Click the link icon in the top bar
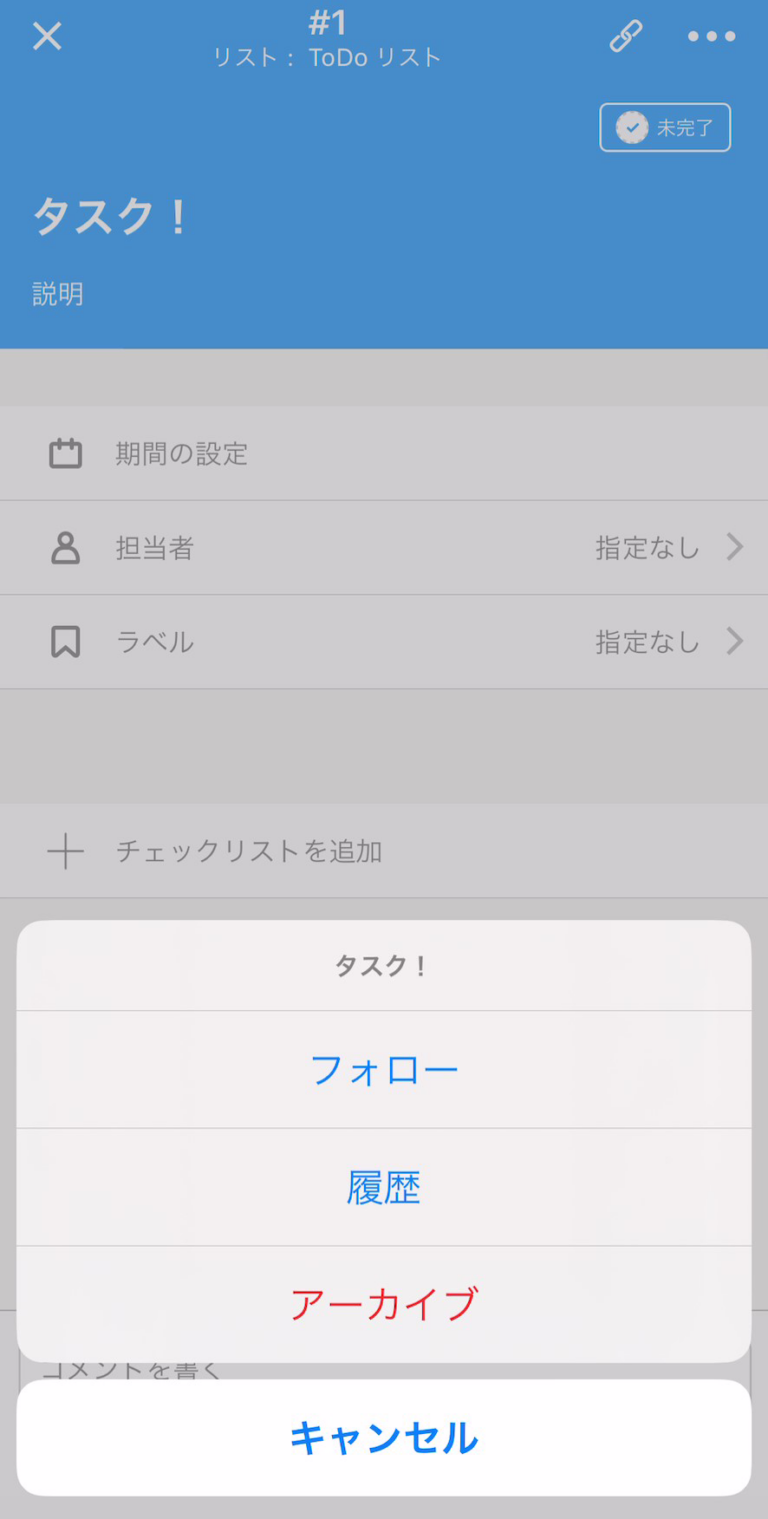 coord(625,36)
